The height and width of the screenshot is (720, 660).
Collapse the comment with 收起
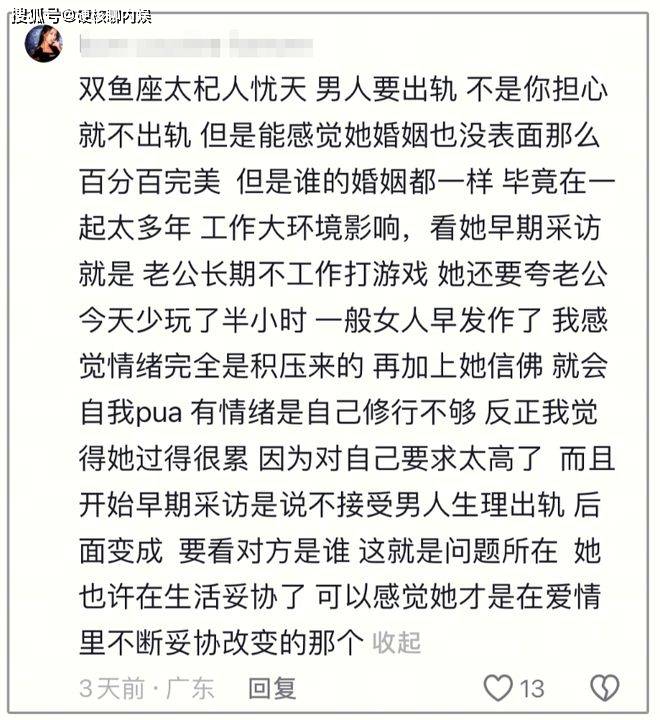396,643
